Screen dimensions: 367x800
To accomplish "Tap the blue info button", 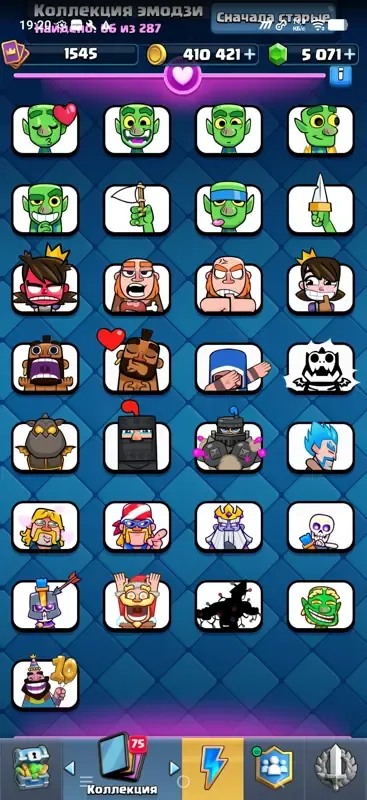I will click(x=340, y=76).
